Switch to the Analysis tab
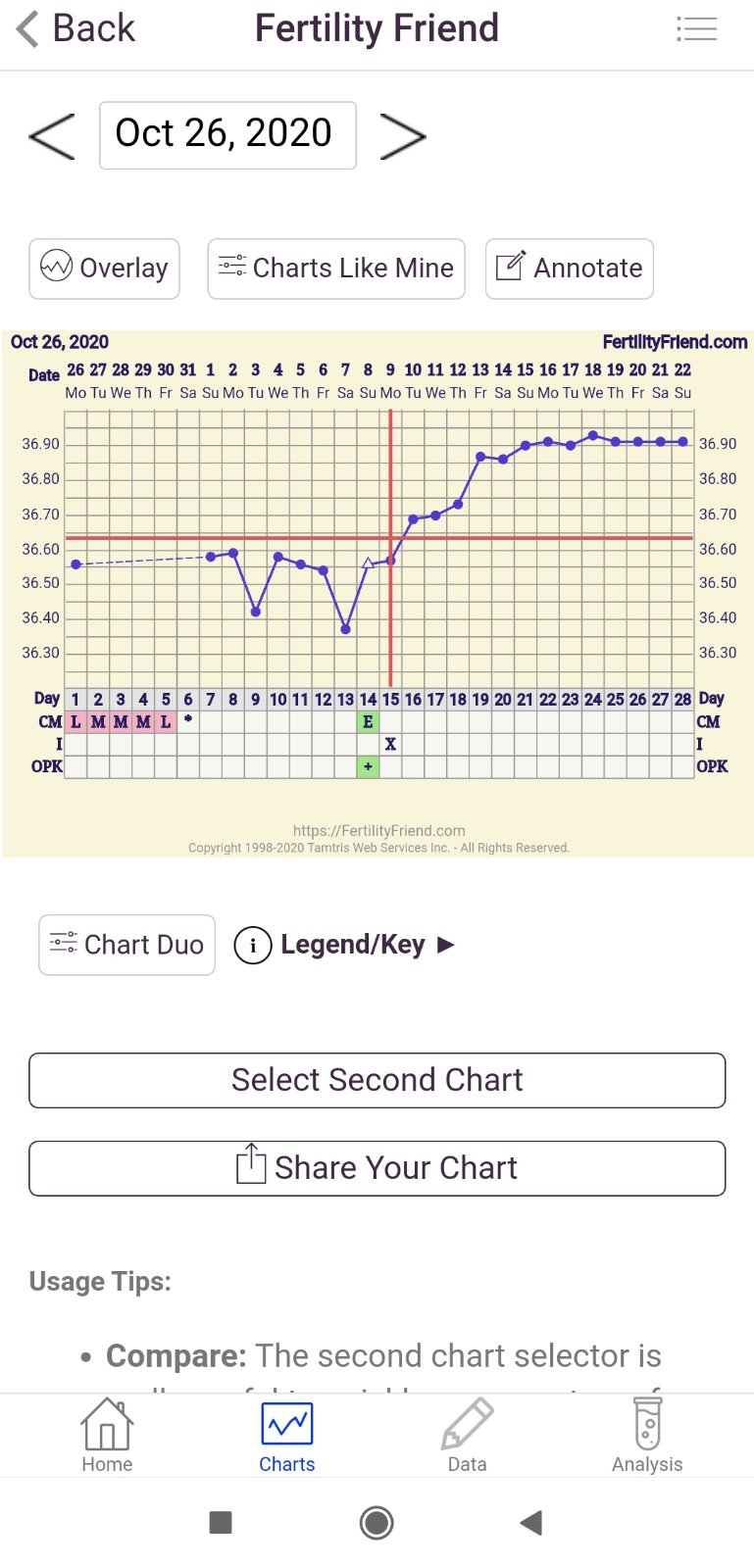Image resolution: width=754 pixels, height=1568 pixels. click(647, 1436)
